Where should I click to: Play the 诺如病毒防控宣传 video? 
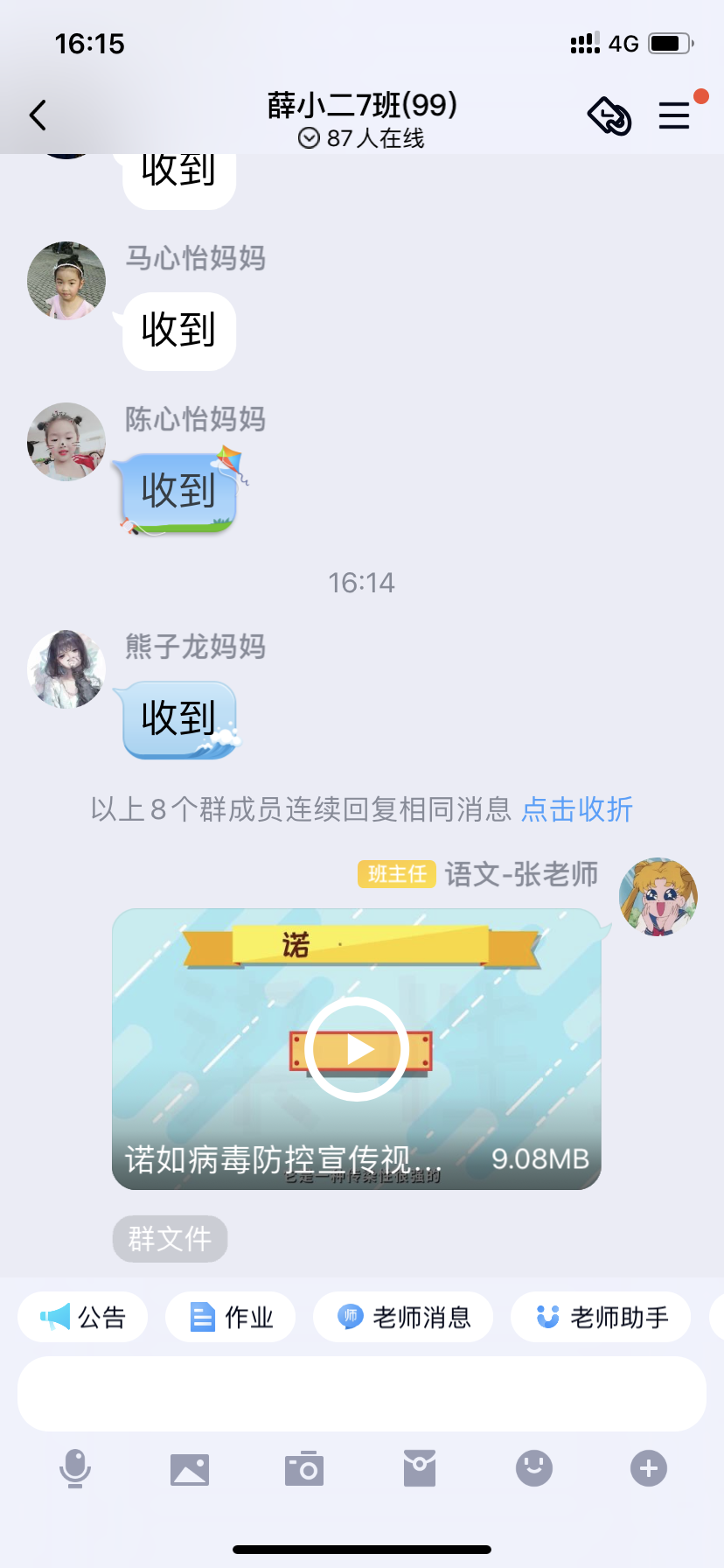tap(357, 1048)
